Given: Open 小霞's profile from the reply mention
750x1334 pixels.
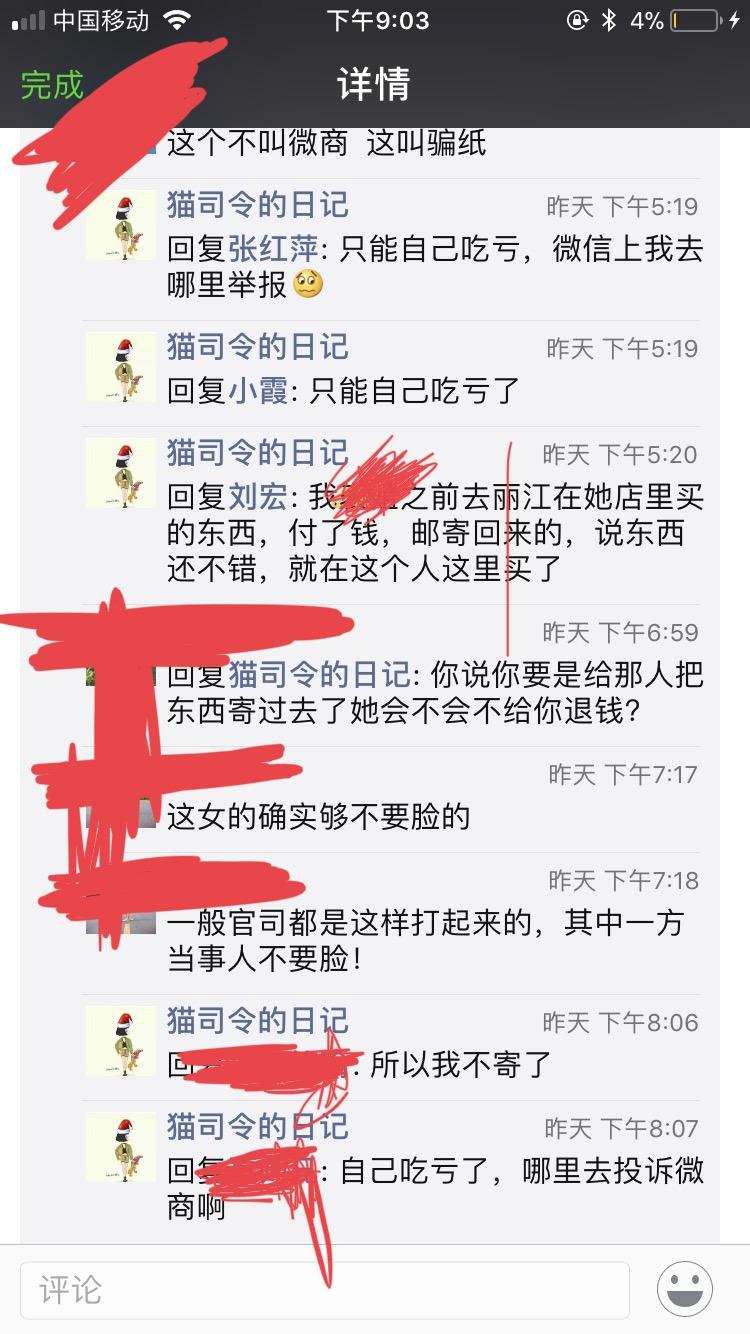Looking at the screenshot, I should pyautogui.click(x=258, y=391).
